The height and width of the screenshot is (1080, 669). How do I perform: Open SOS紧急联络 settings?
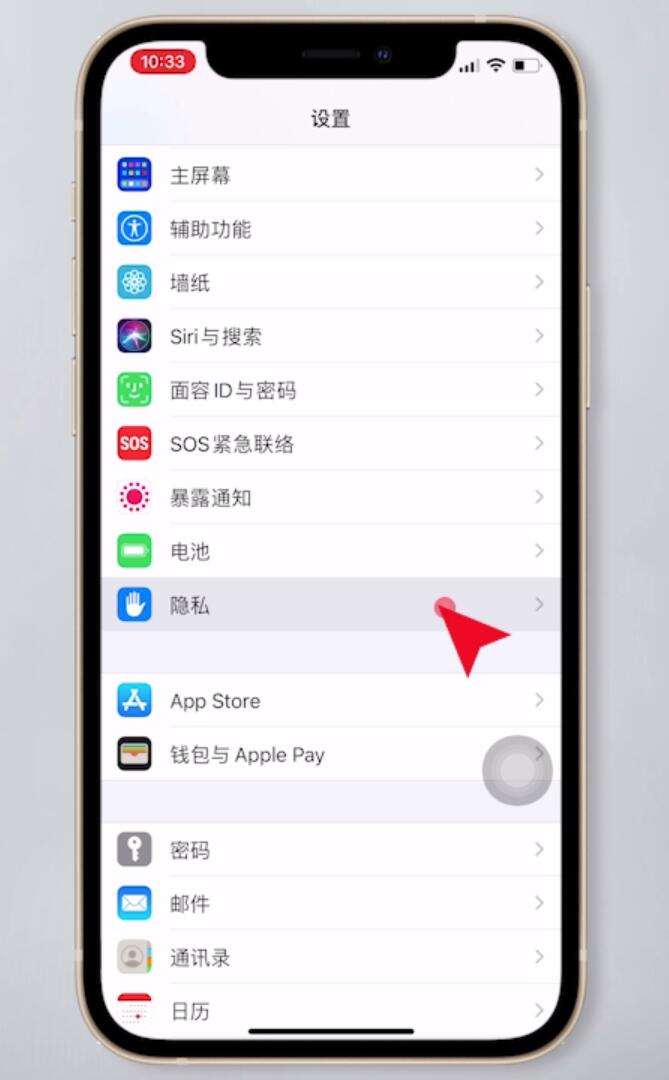coord(331,444)
